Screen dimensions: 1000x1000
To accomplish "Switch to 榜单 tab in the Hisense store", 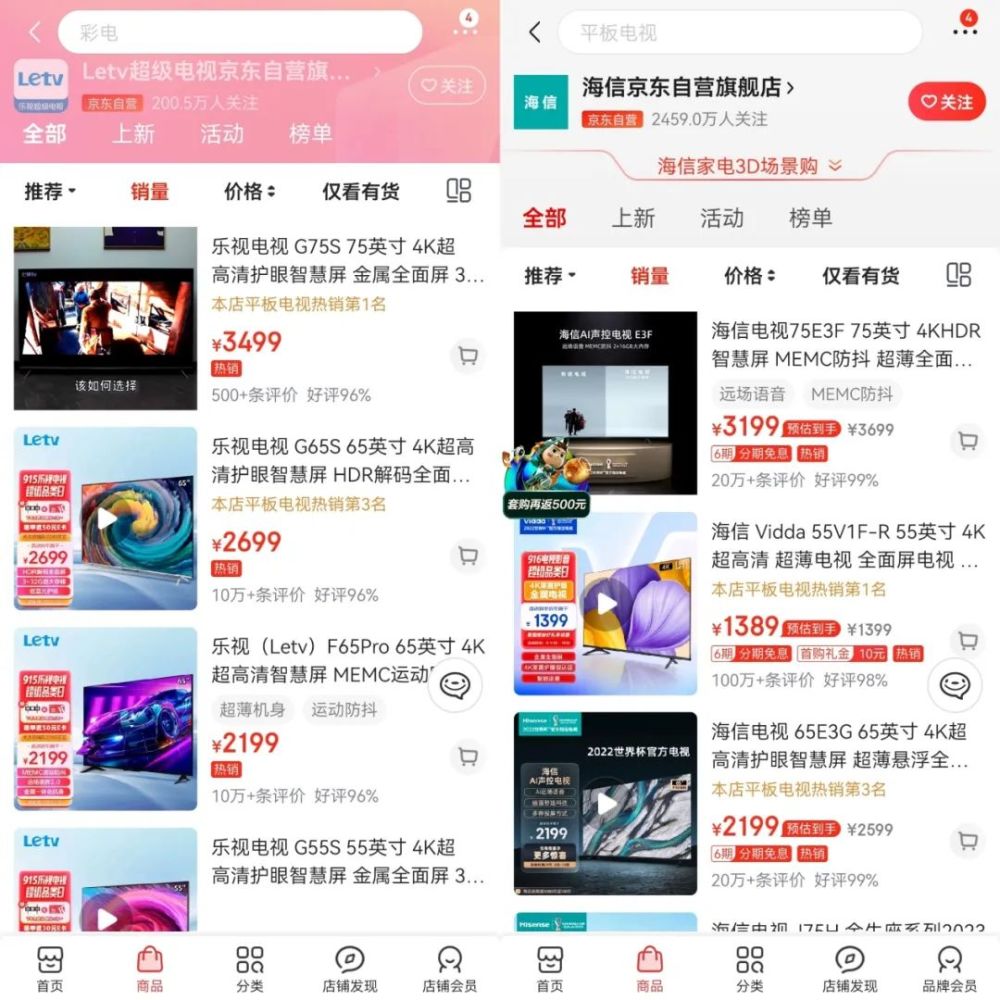I will point(810,217).
